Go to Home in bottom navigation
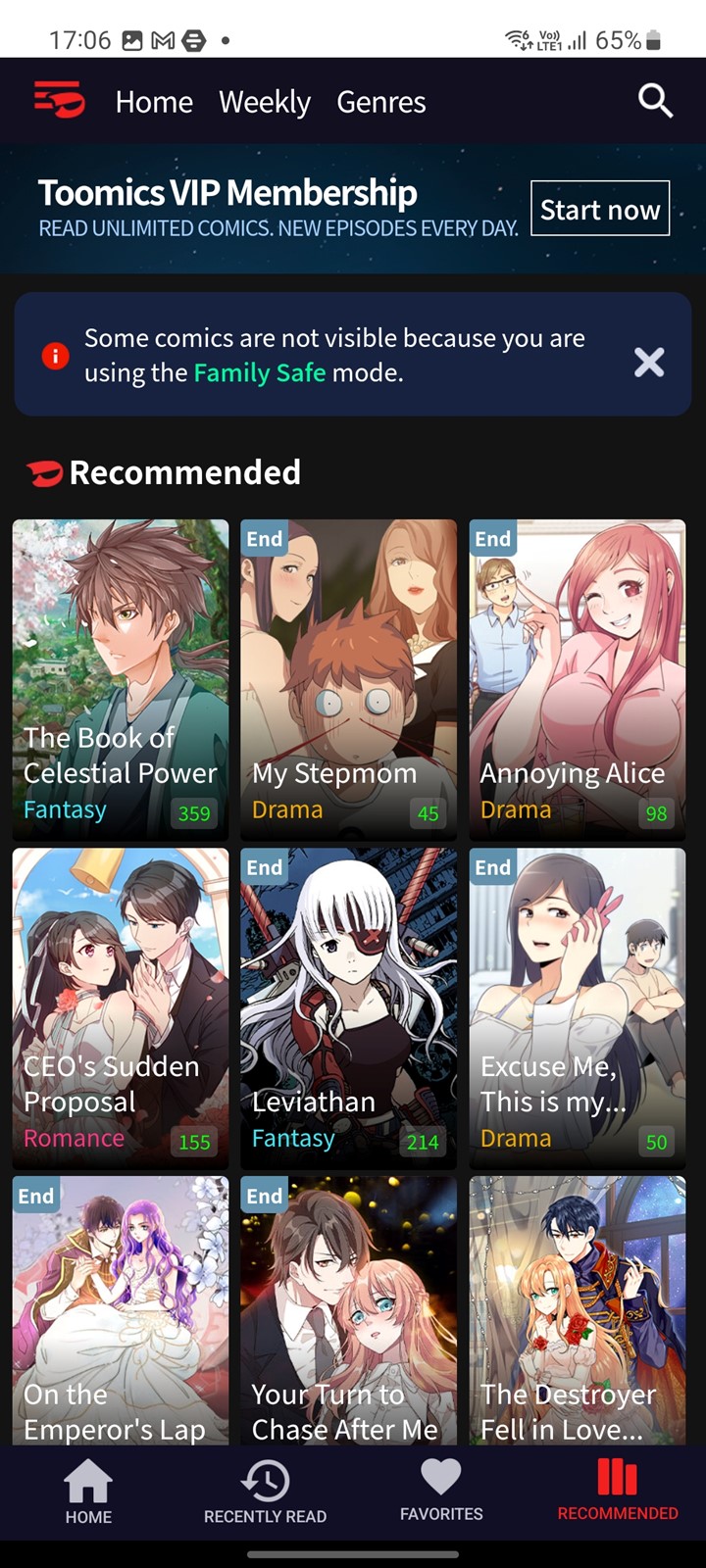706x1568 pixels. tap(88, 1493)
